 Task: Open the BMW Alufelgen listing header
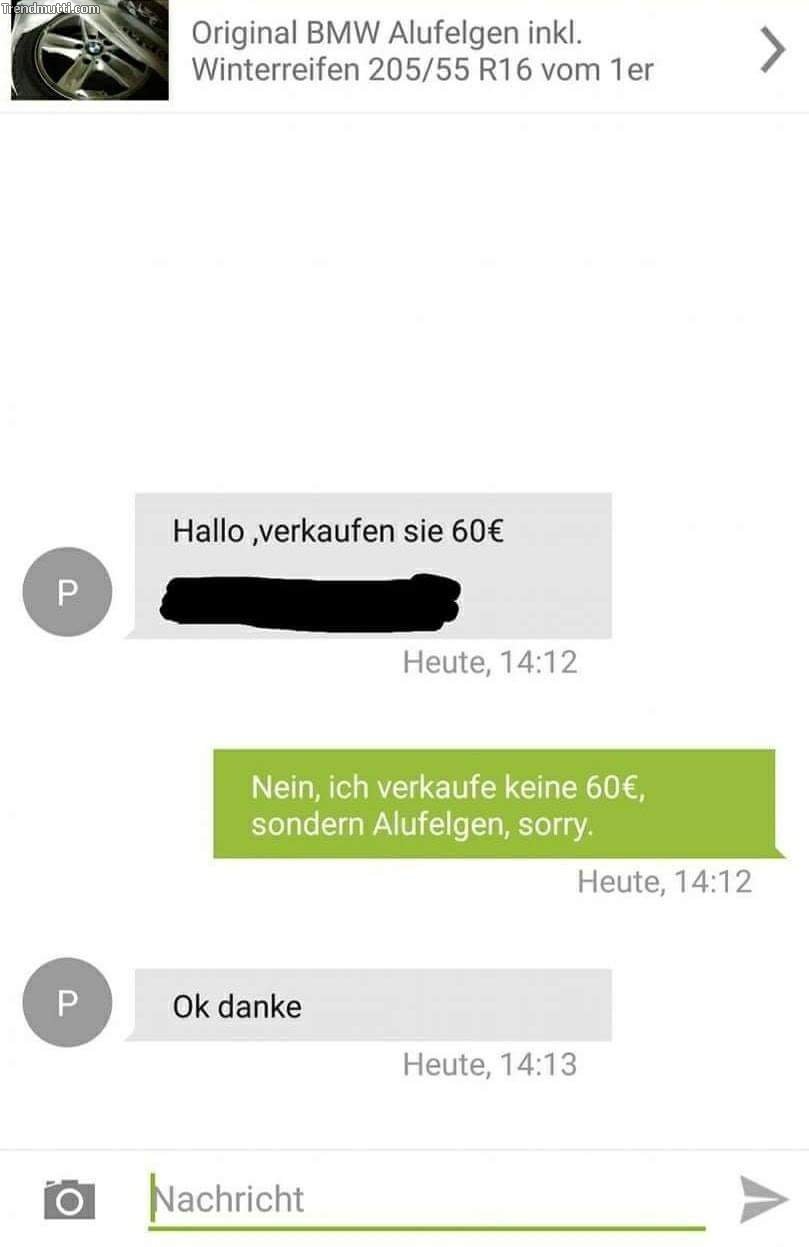(420, 50)
